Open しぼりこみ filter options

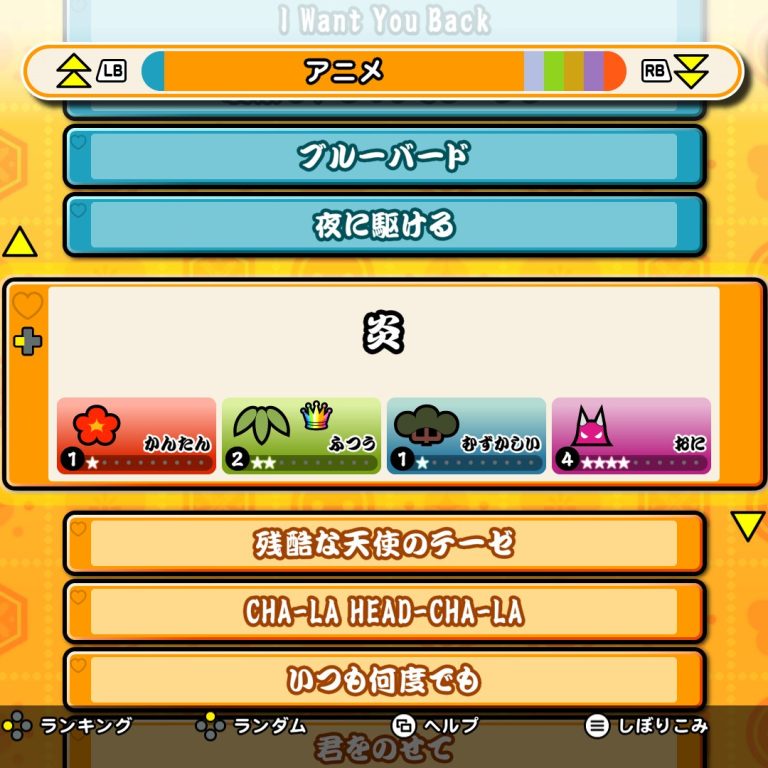coord(648,726)
